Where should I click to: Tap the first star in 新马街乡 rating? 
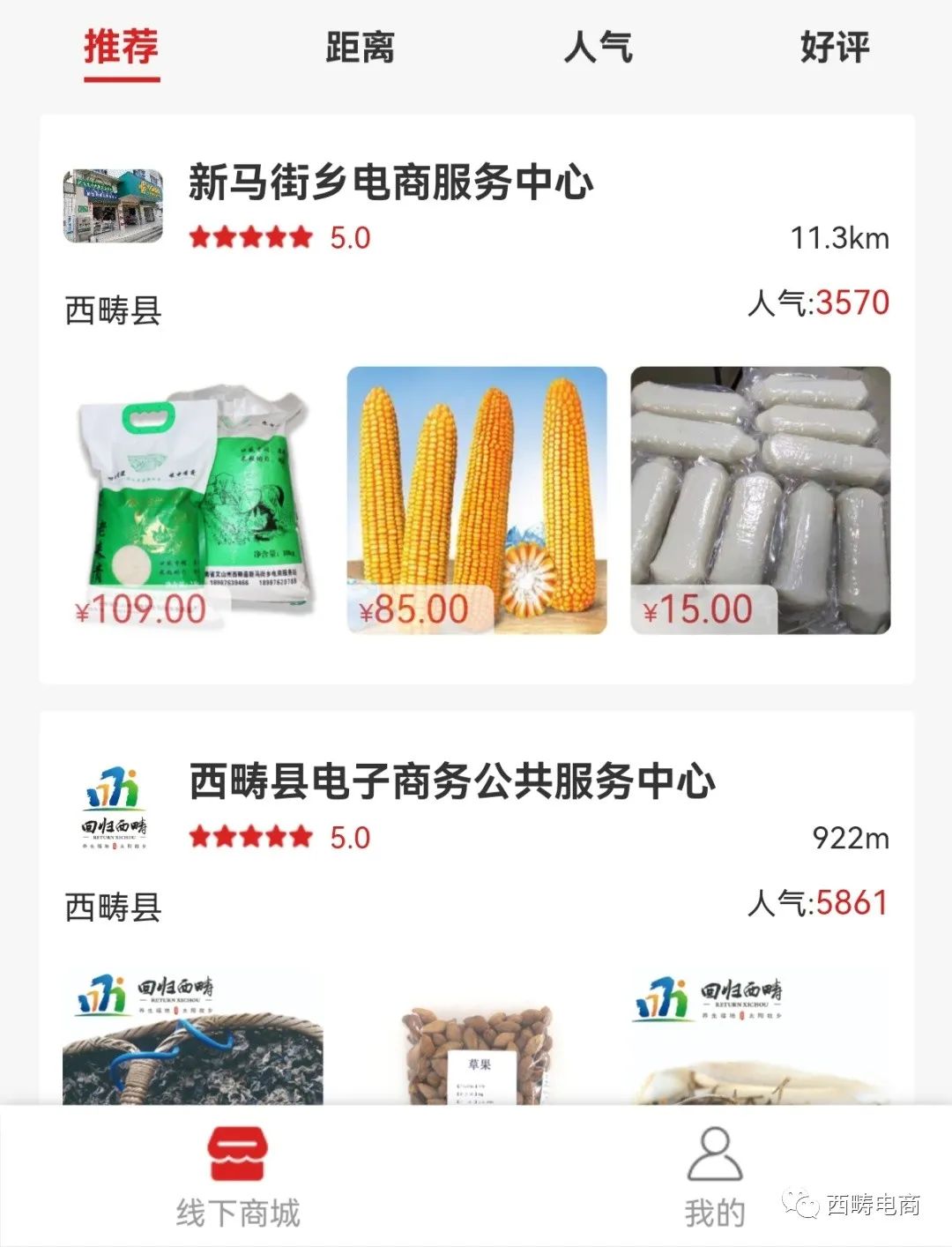[201, 236]
